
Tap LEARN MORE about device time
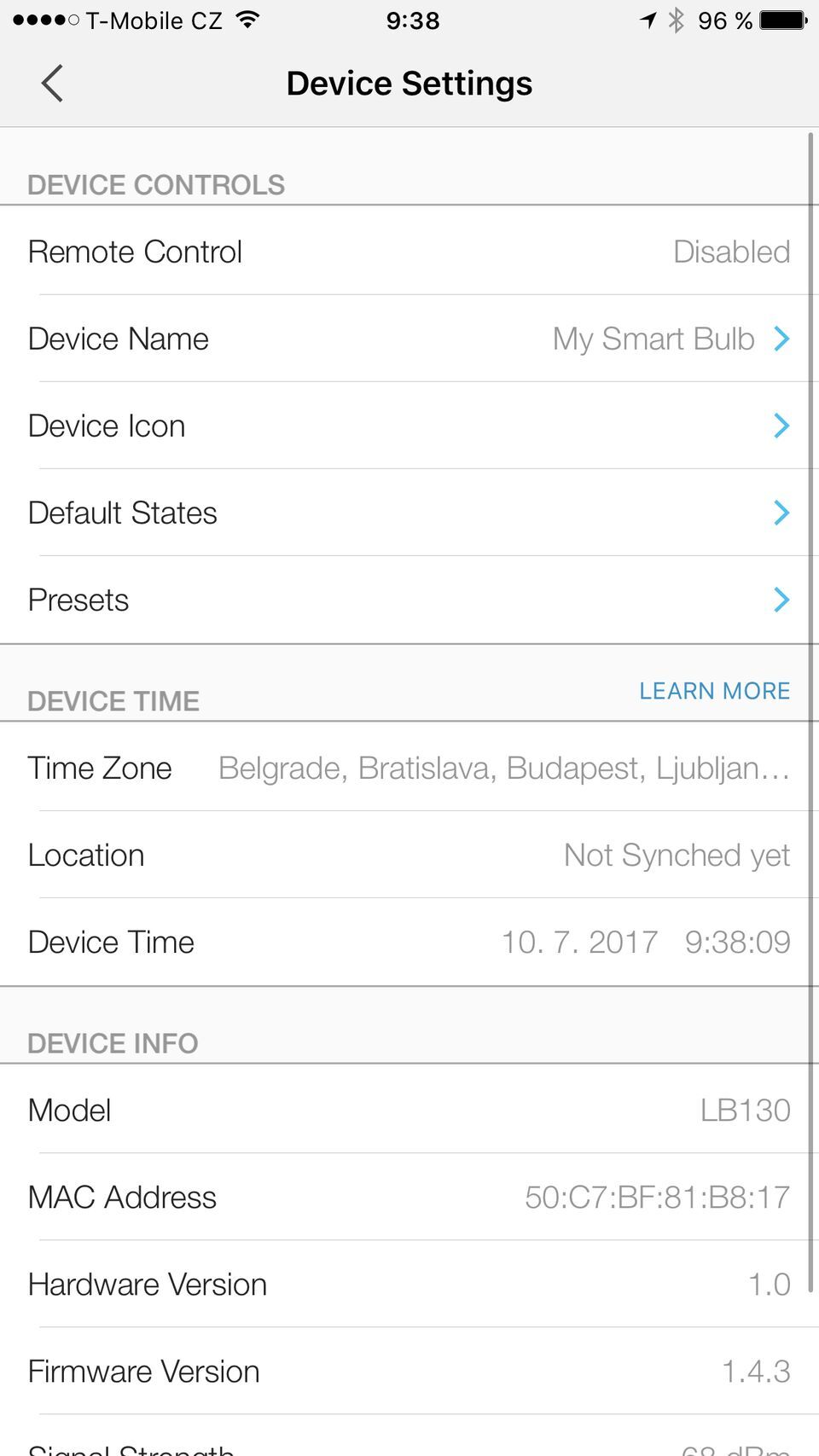(715, 690)
